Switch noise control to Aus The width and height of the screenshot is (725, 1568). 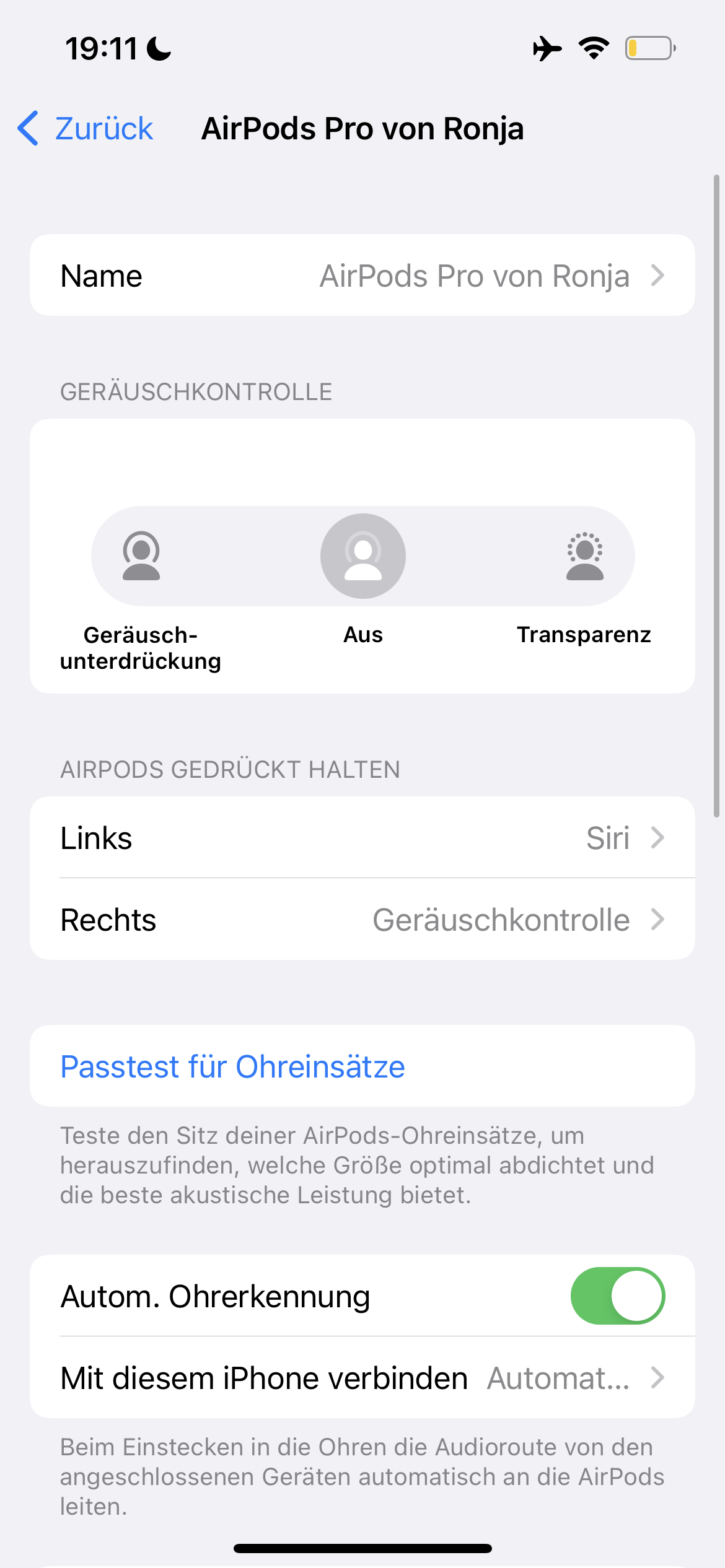pyautogui.click(x=363, y=556)
